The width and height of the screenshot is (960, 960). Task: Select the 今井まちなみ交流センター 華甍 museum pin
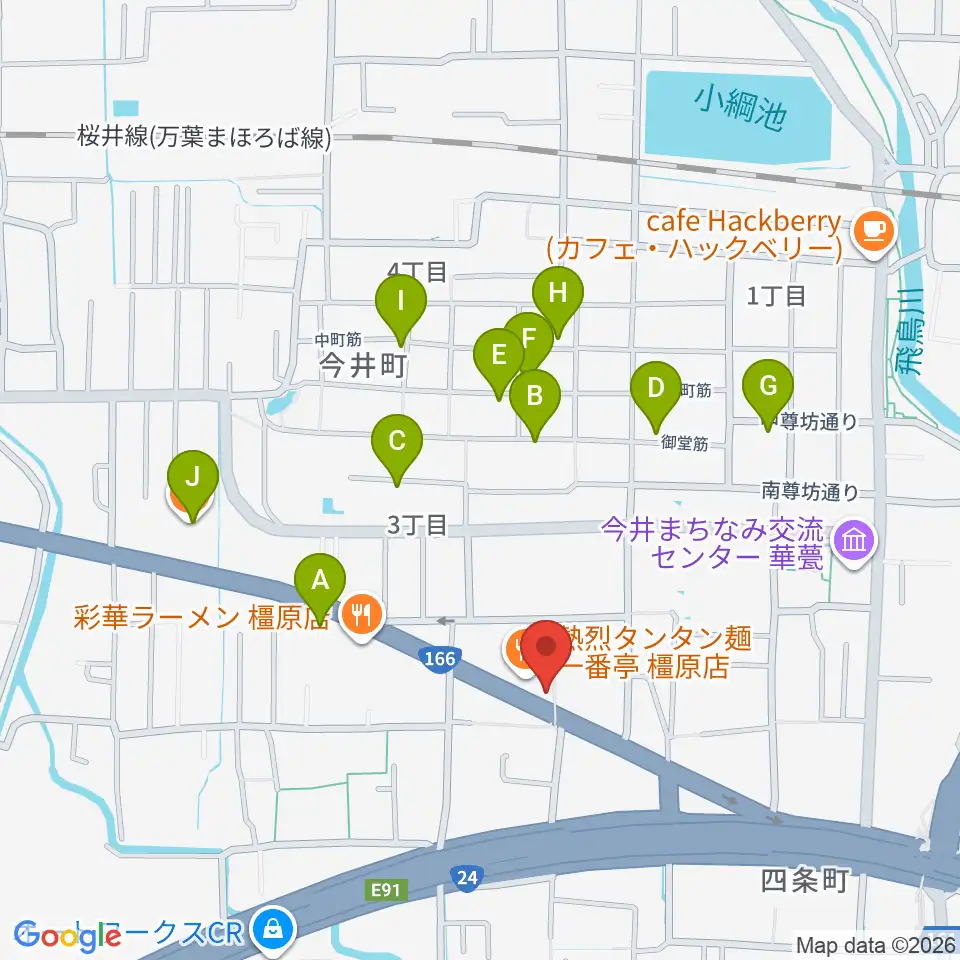point(856,543)
